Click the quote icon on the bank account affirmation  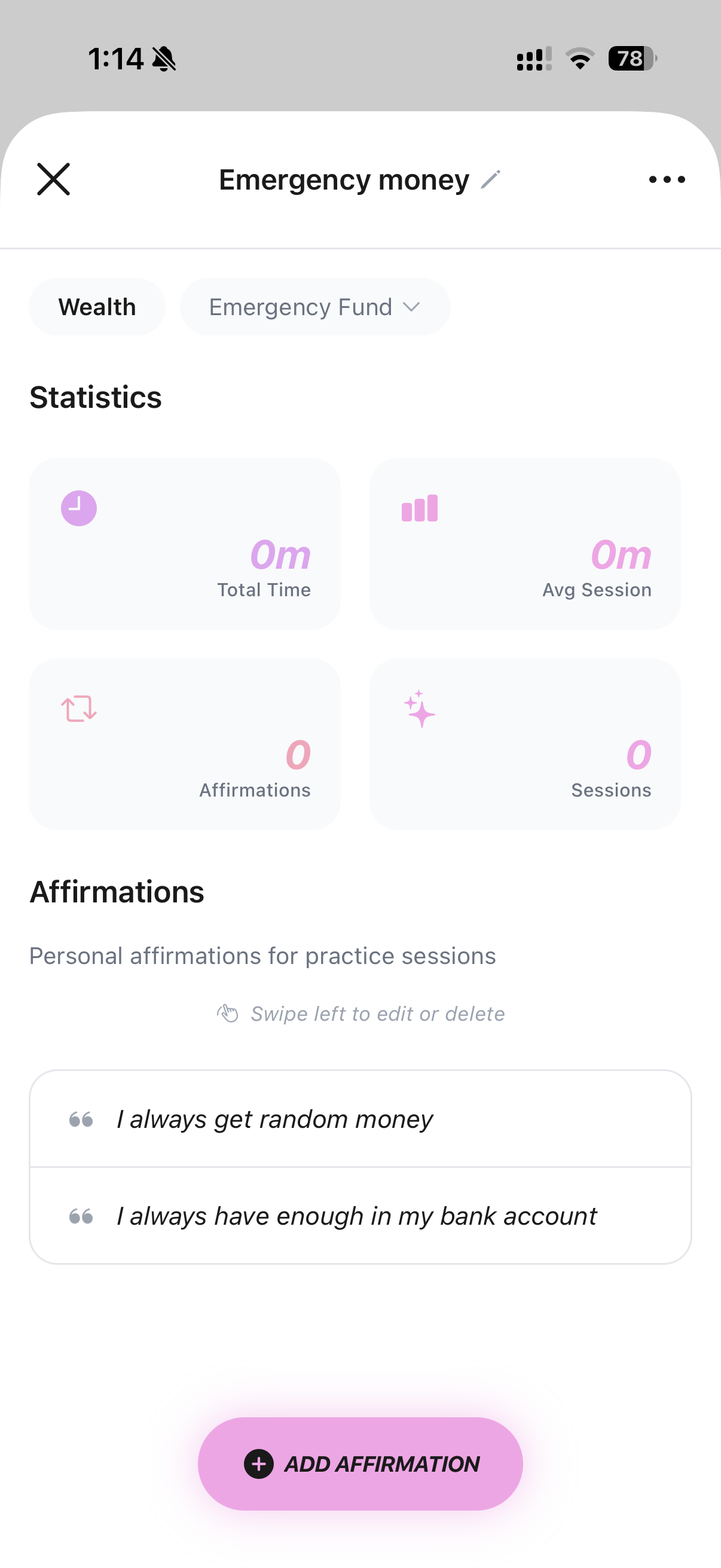81,1216
